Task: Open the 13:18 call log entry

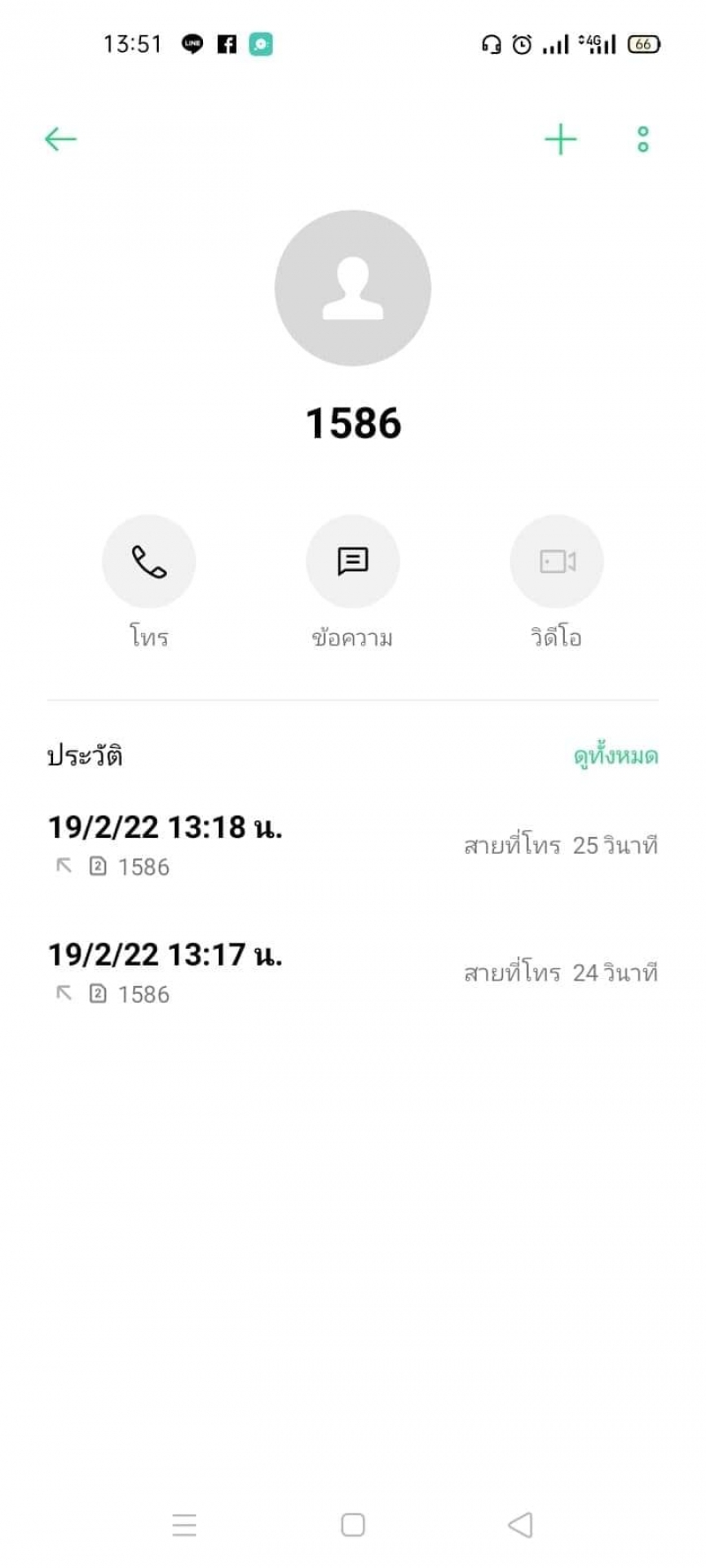Action: point(352,845)
